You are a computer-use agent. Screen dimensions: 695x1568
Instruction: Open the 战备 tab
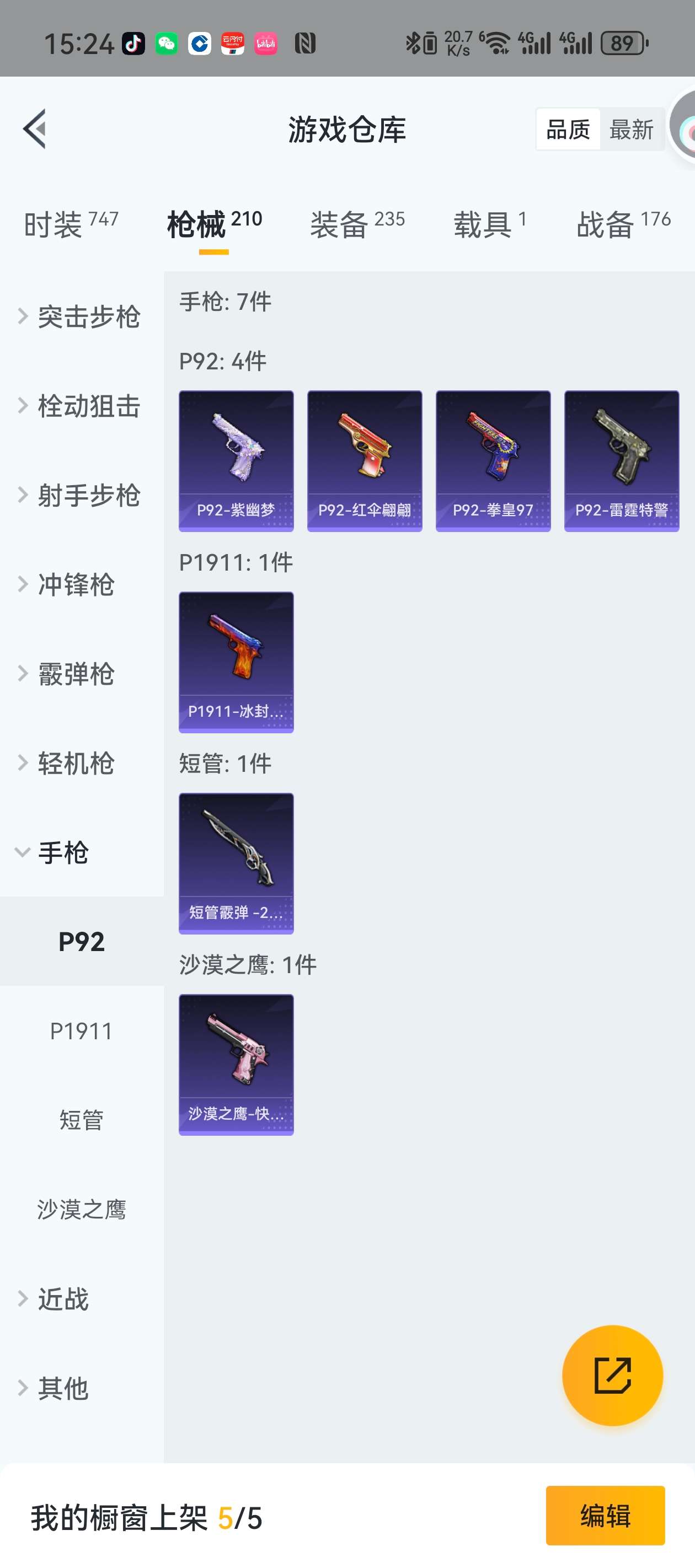point(623,224)
